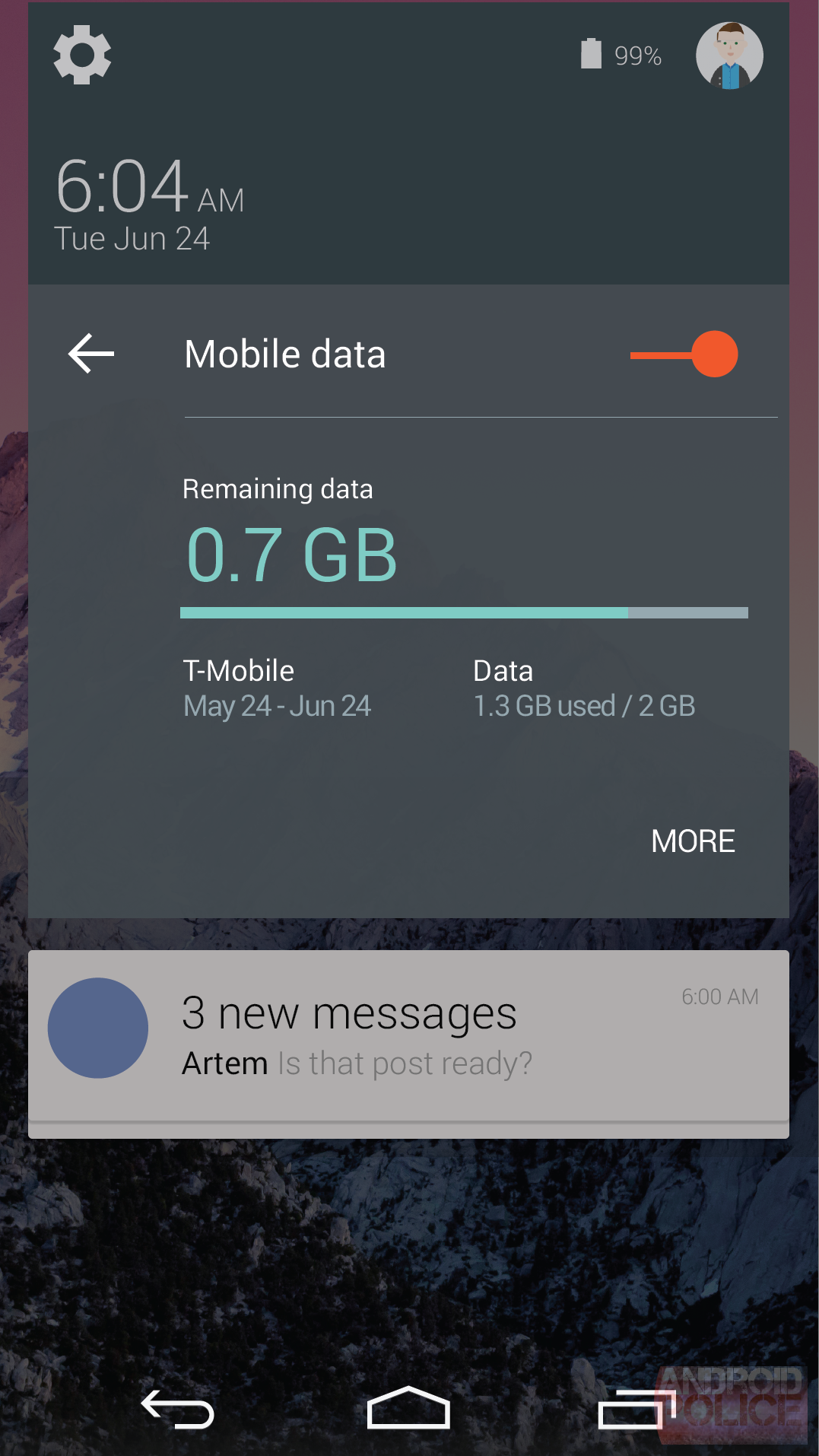This screenshot has width=819, height=1456.
Task: Tap the Tue Jun 24 date
Action: [x=134, y=237]
